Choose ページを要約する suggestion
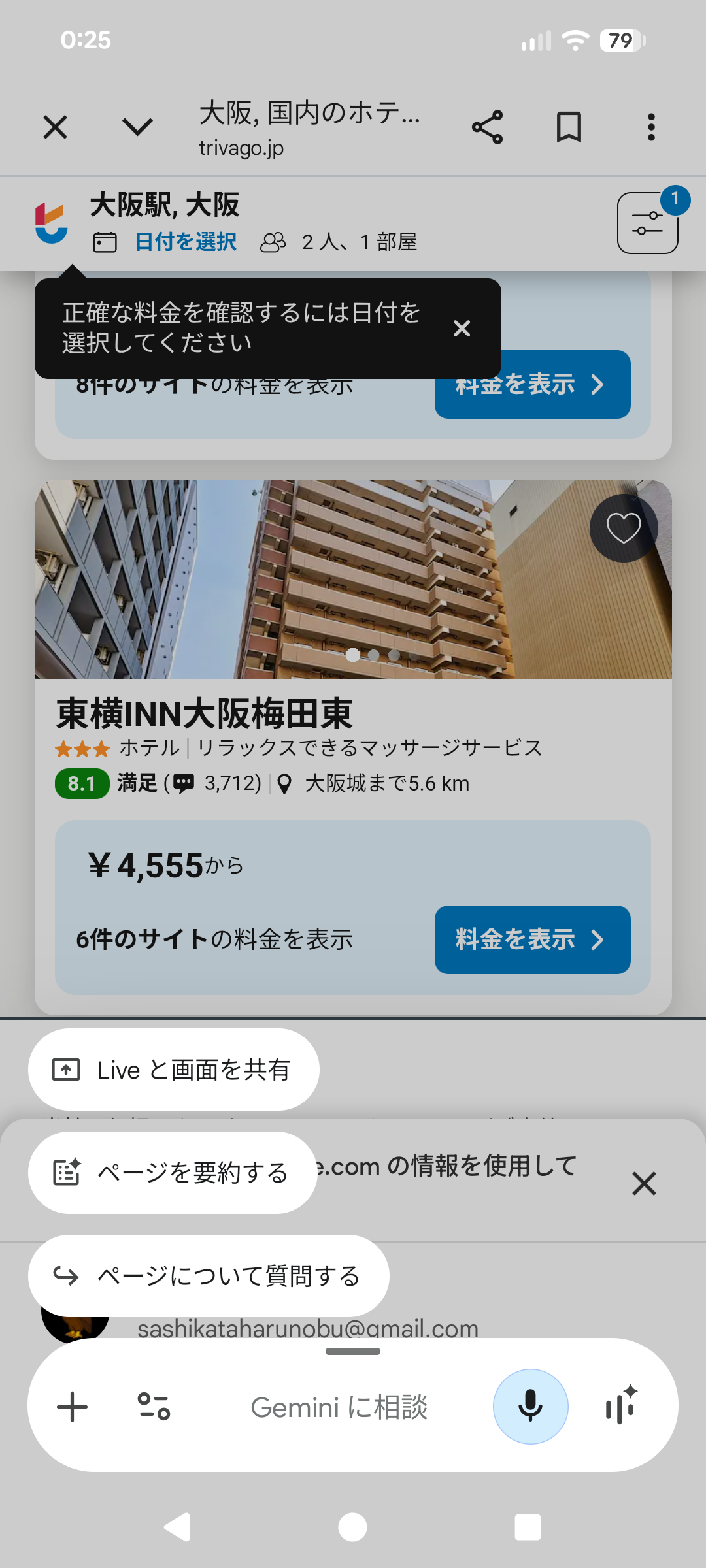 click(x=173, y=1173)
